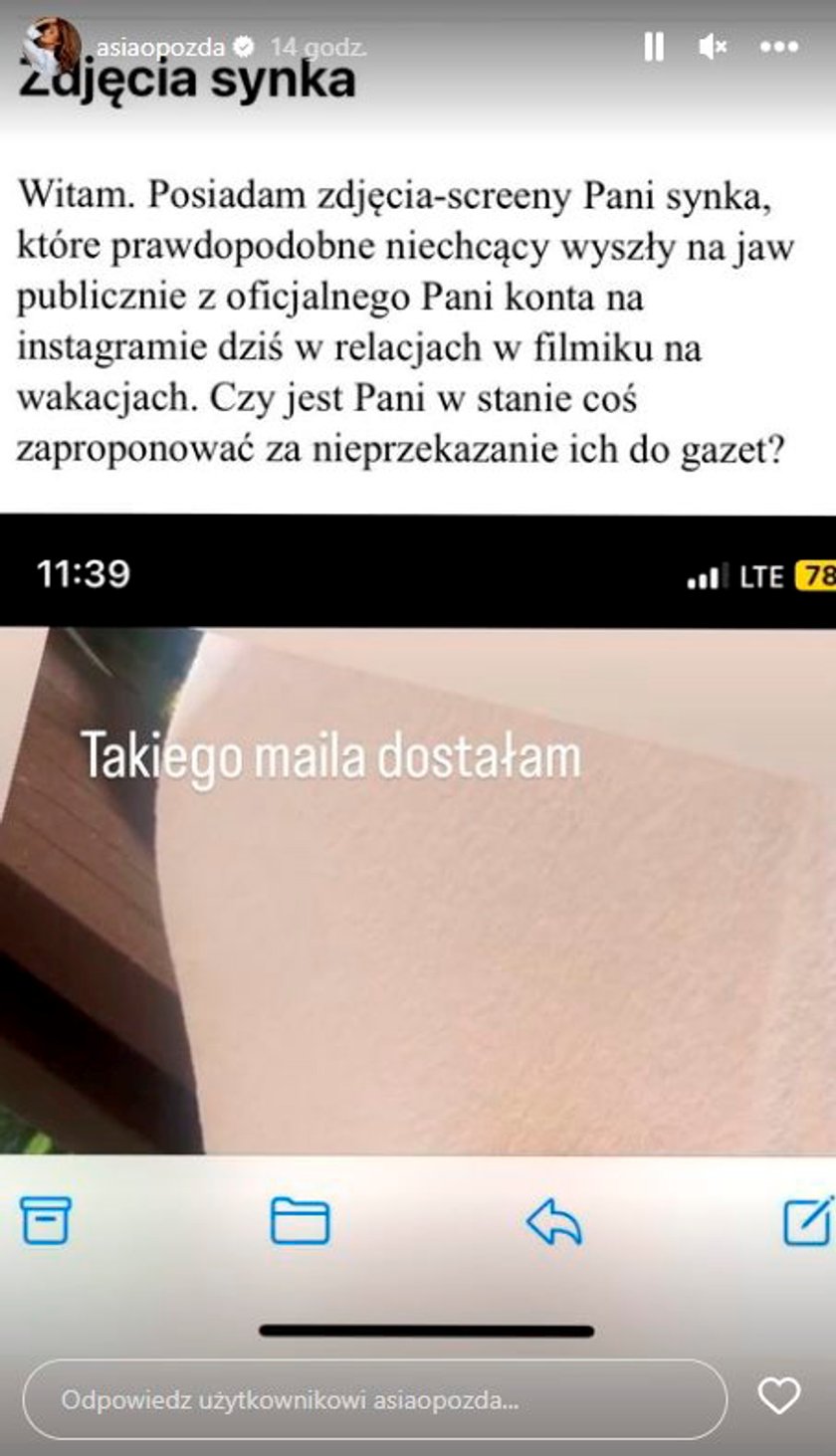Open asiaopozda's profile from username
Image resolution: width=836 pixels, height=1456 pixels.
tap(161, 47)
